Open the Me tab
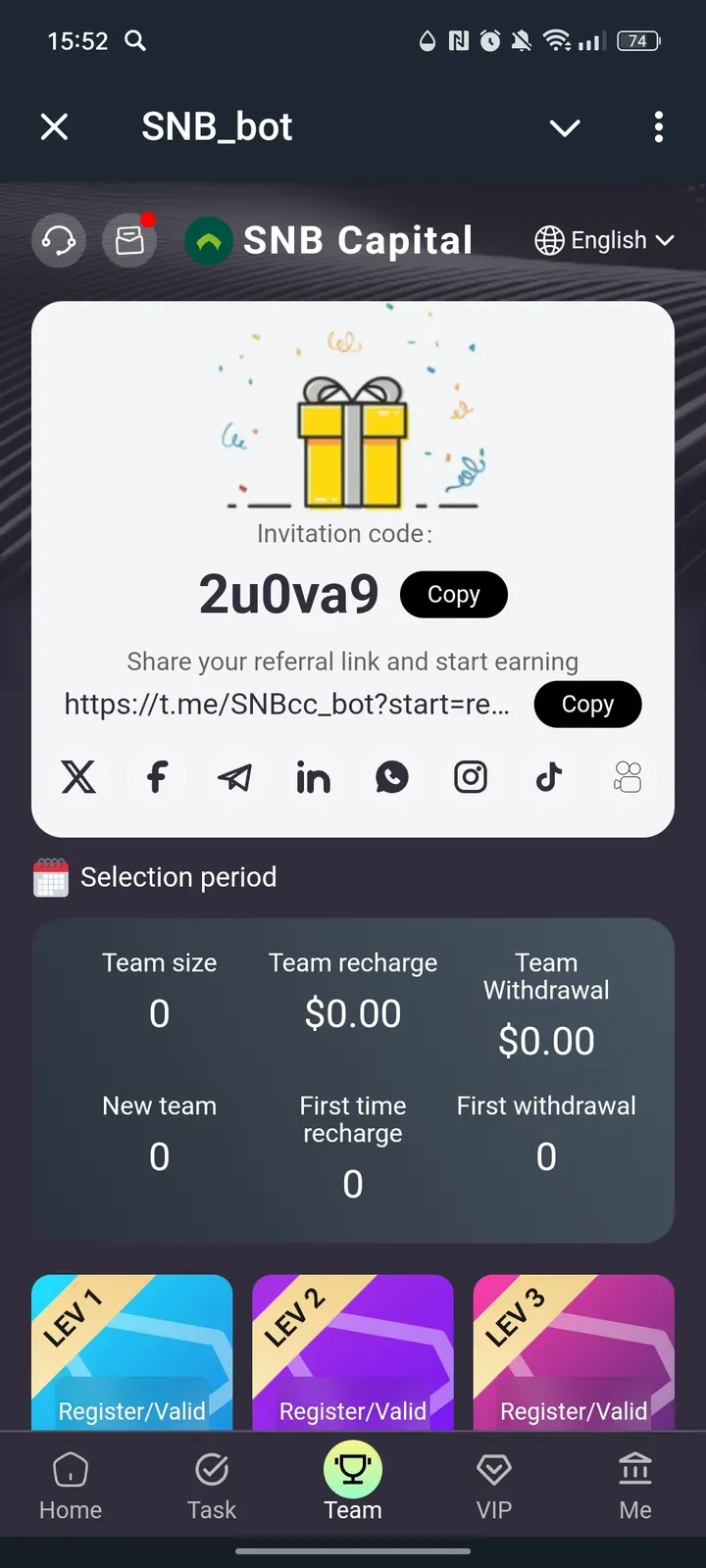 click(634, 1486)
